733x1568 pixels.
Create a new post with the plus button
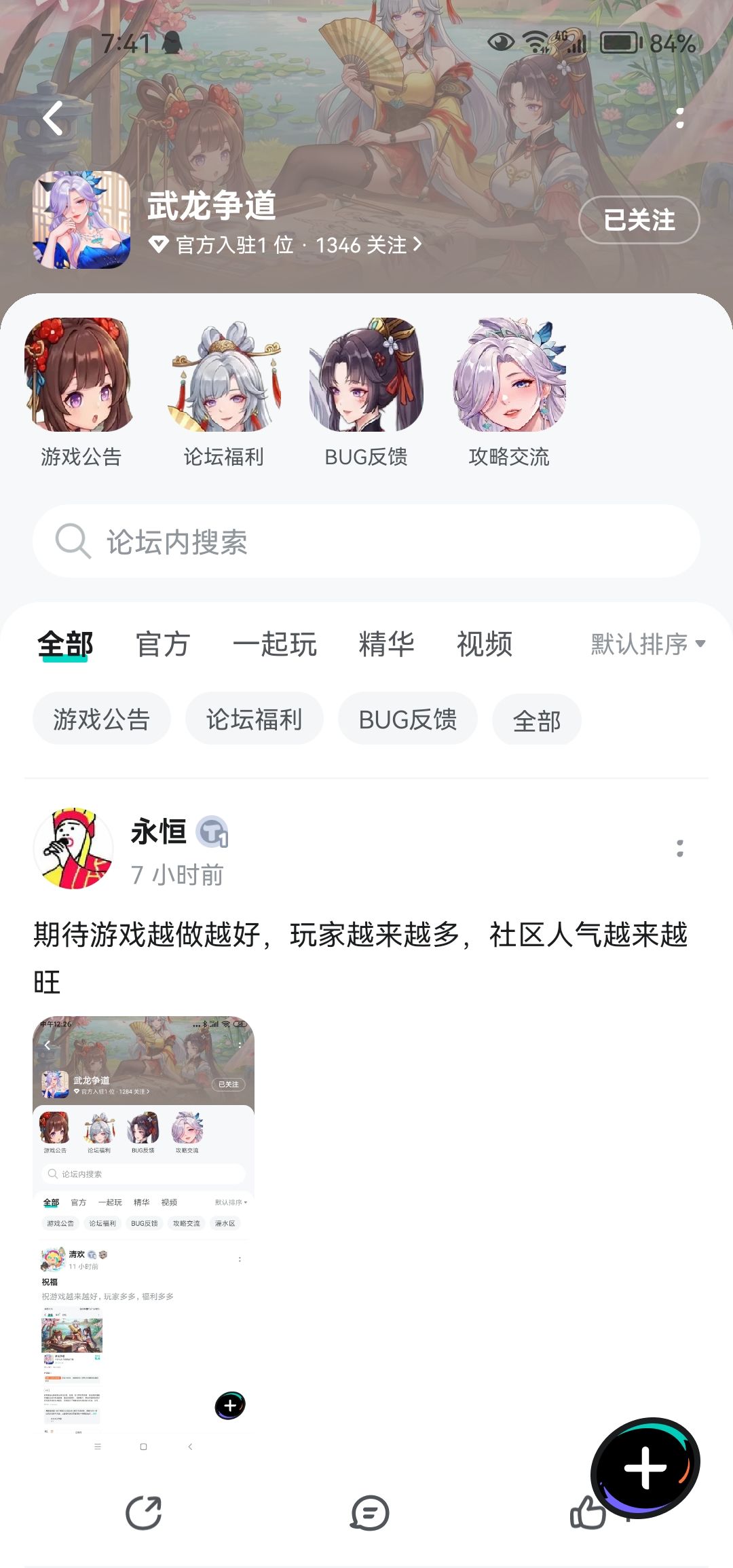645,1468
